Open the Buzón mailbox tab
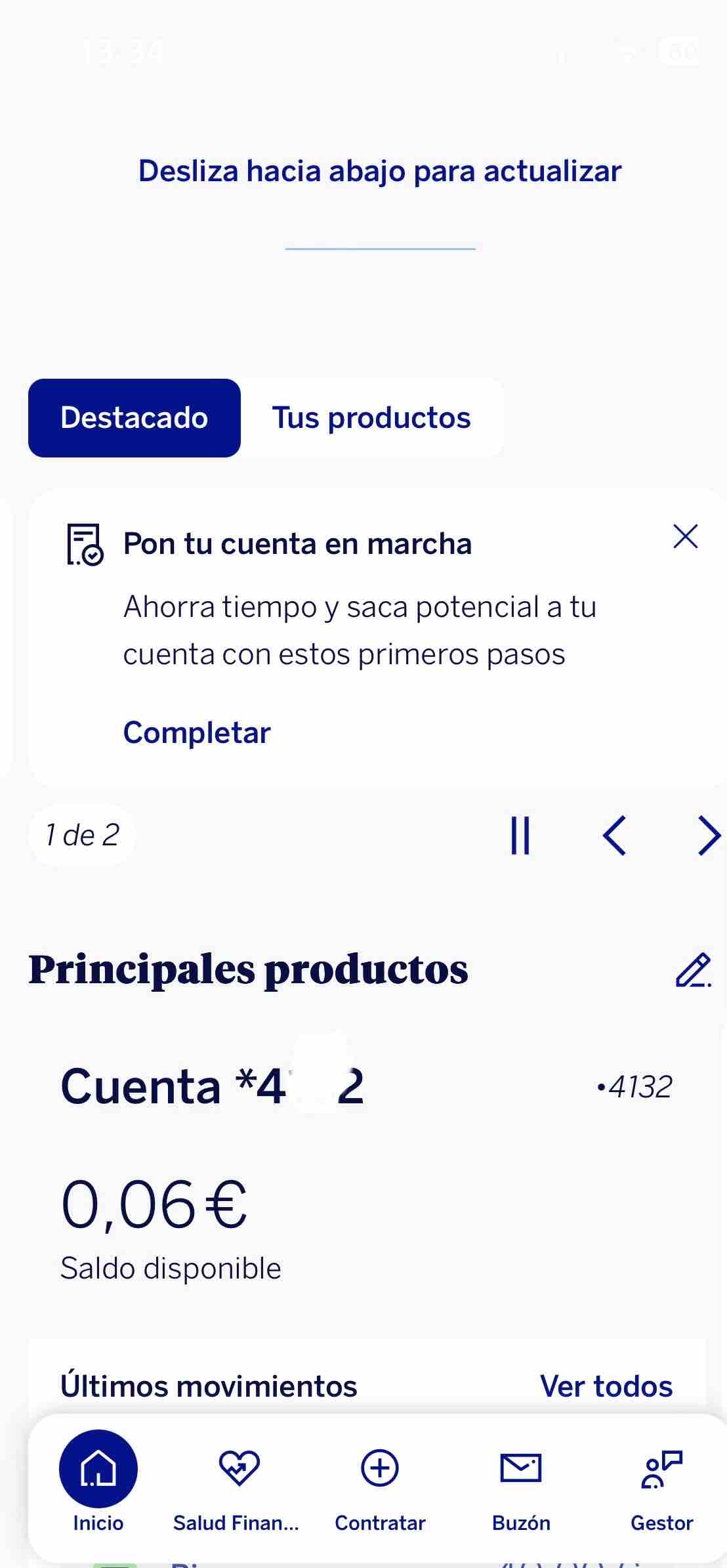This screenshot has width=727, height=1568. (521, 1483)
